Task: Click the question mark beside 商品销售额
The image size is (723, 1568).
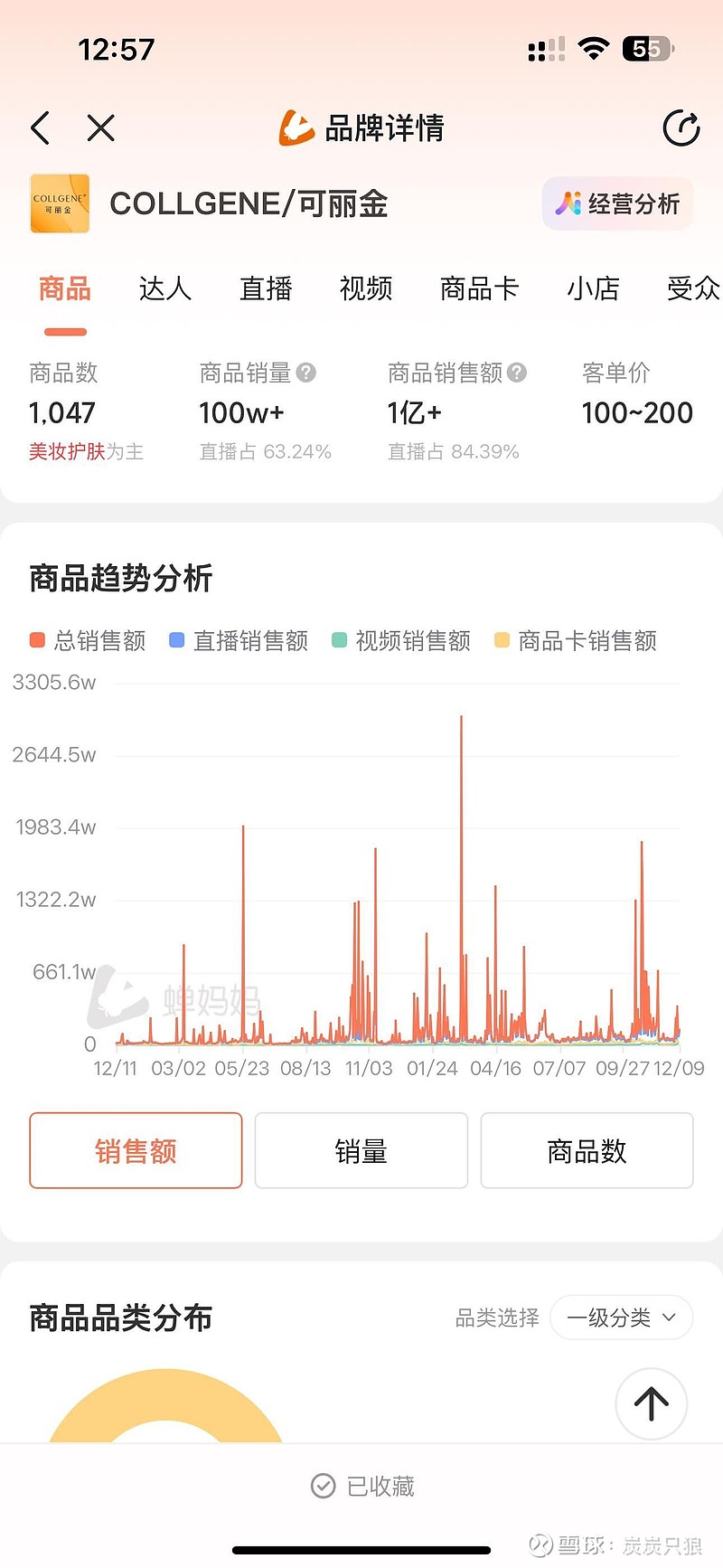Action: click(x=515, y=372)
